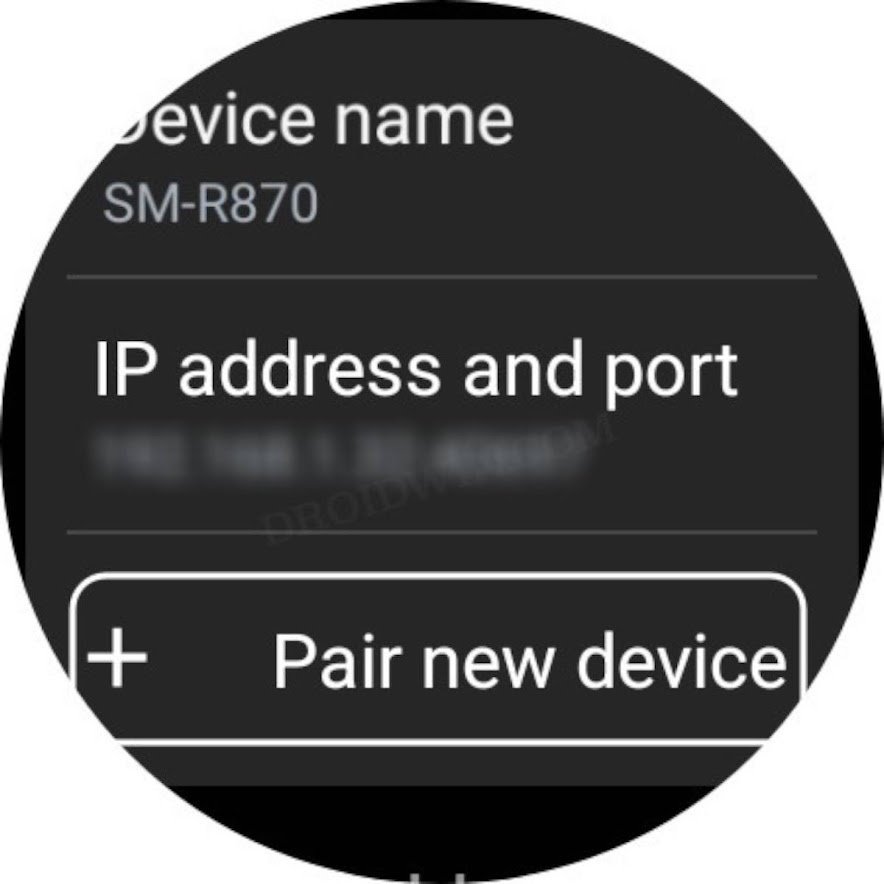Tap Pair new device button
The height and width of the screenshot is (884, 884).
coord(438,659)
